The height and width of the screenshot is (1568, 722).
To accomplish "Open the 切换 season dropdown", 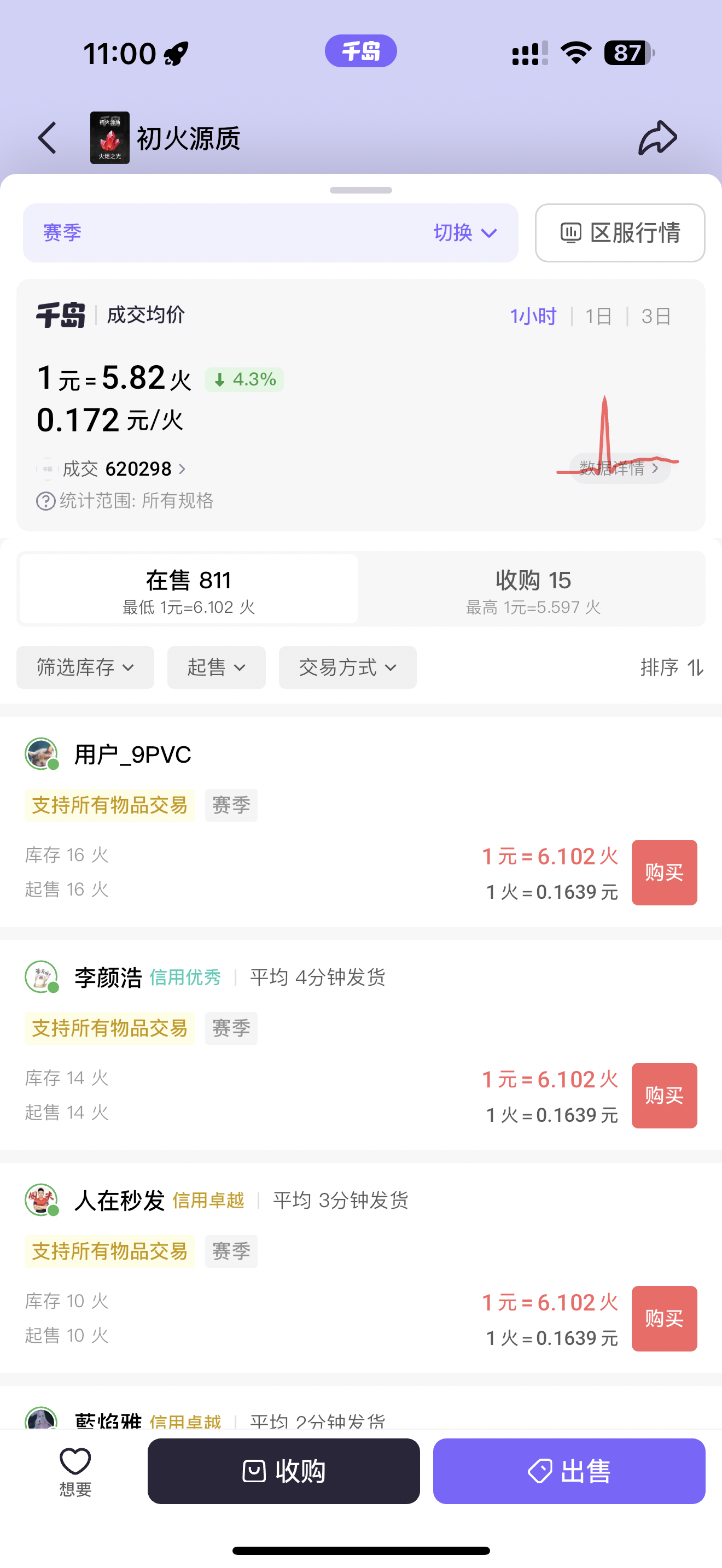I will [x=465, y=232].
